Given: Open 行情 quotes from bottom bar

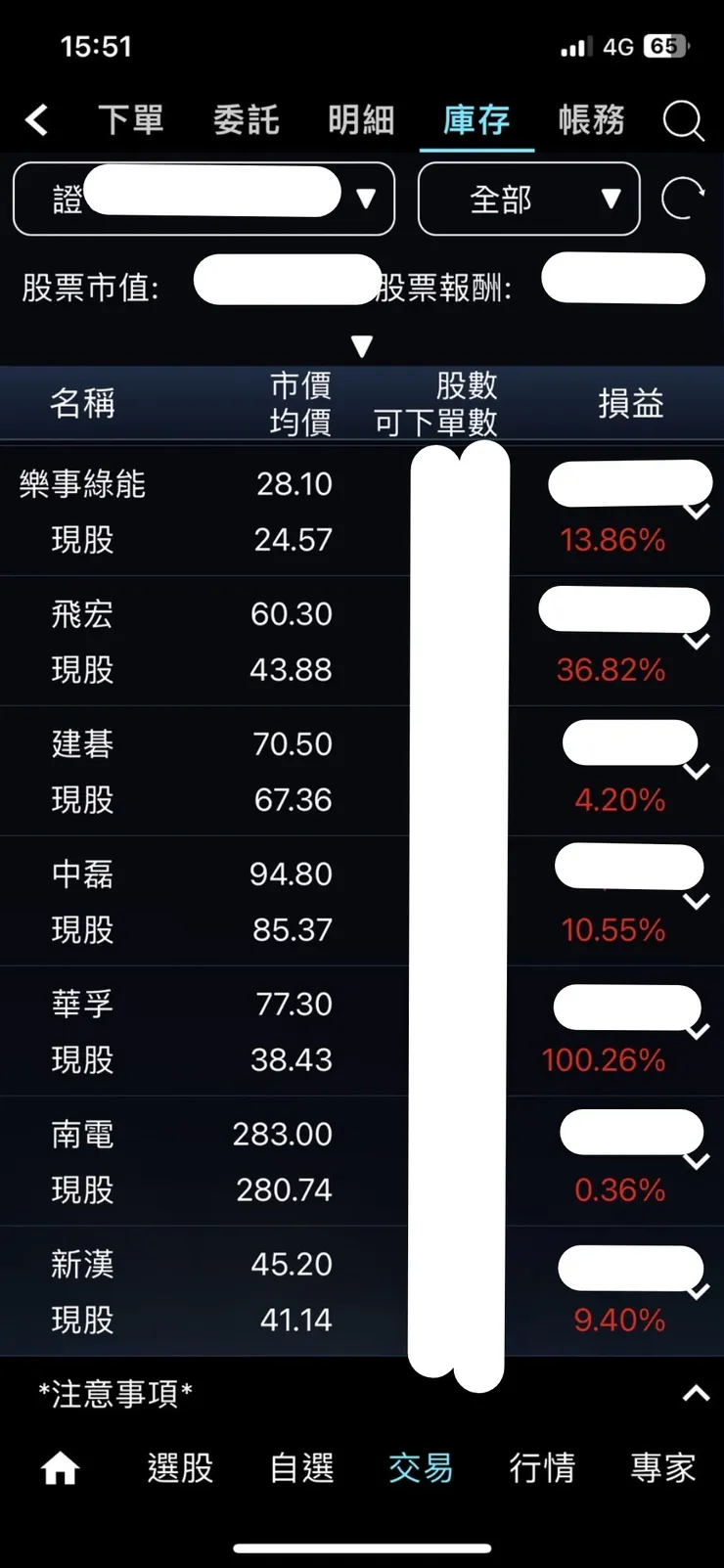Looking at the screenshot, I should click(x=543, y=1467).
